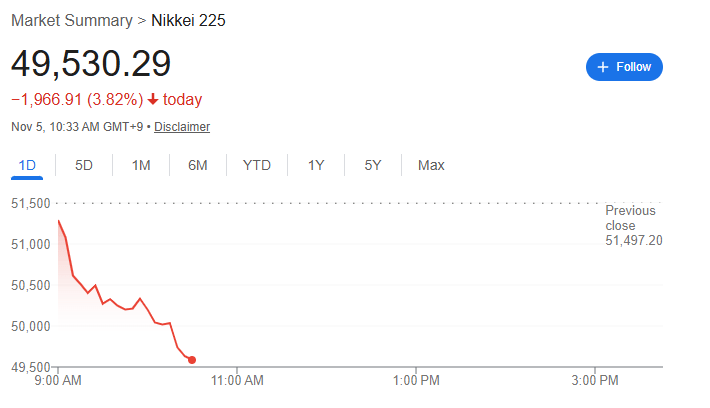Screen dimensions: 710x408
Task: Follow the Nikkei 225 index
Action: coord(624,67)
